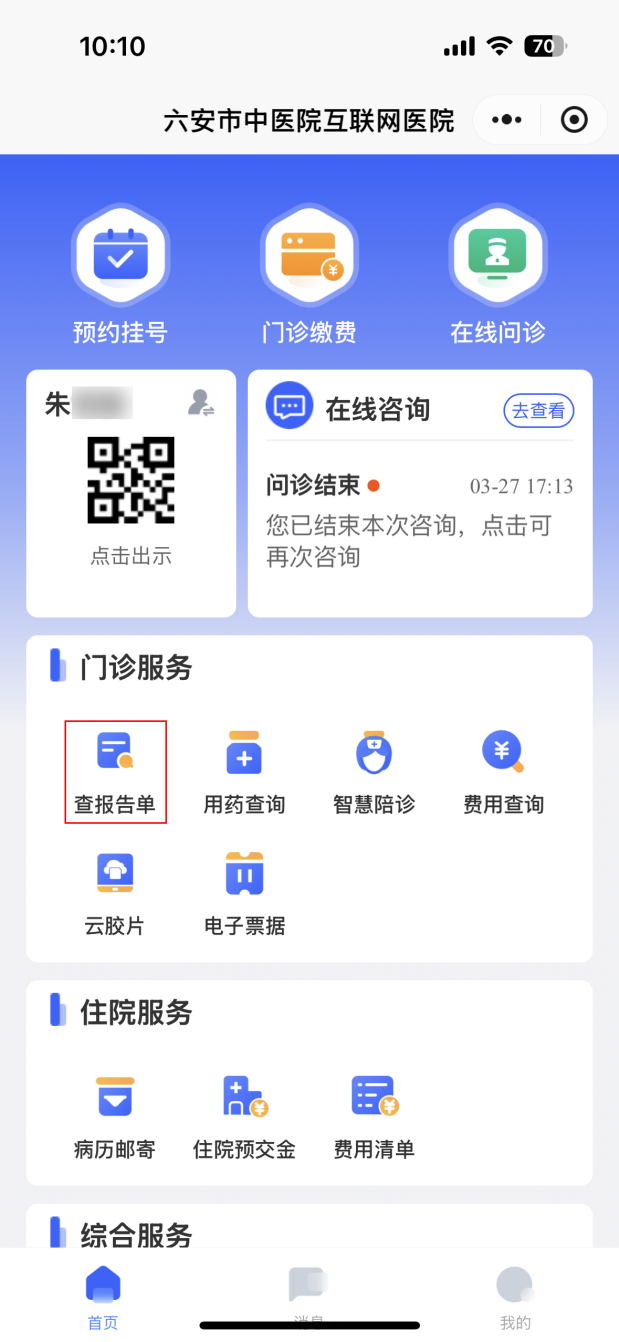Open the mini program more-options menu
The height and width of the screenshot is (1342, 619).
(x=507, y=121)
